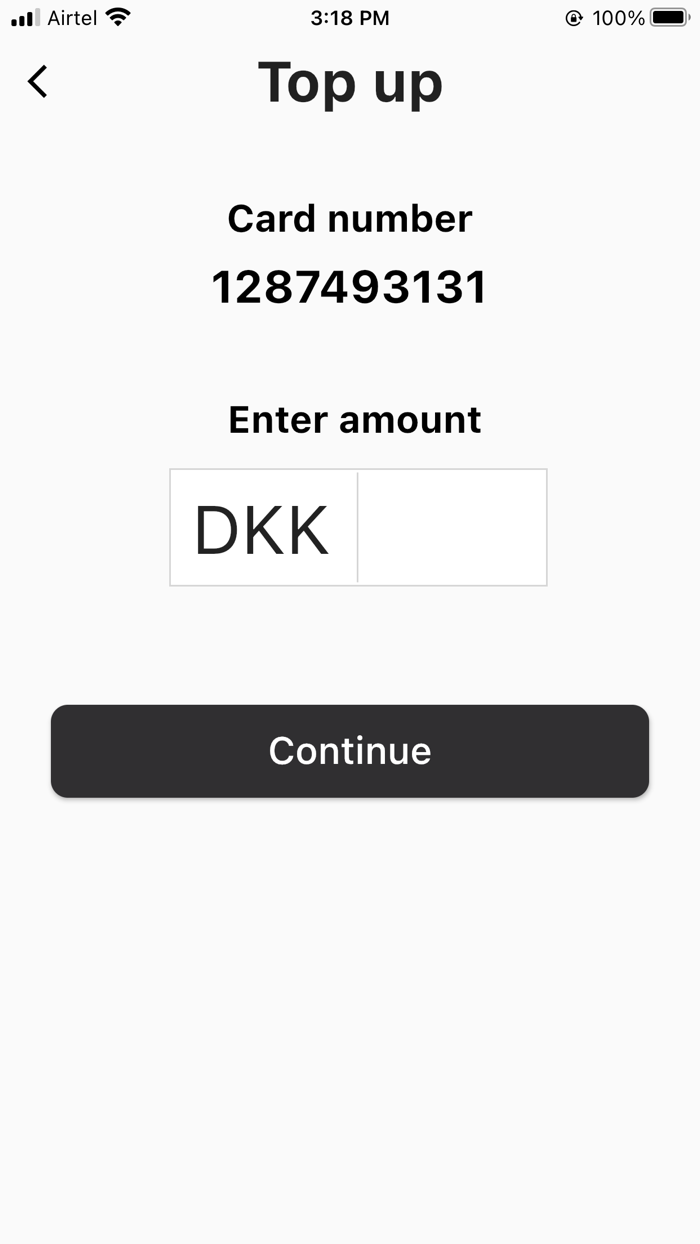Tap Continue to proceed with the top up
Viewport: 700px width, 1244px height.
(350, 751)
